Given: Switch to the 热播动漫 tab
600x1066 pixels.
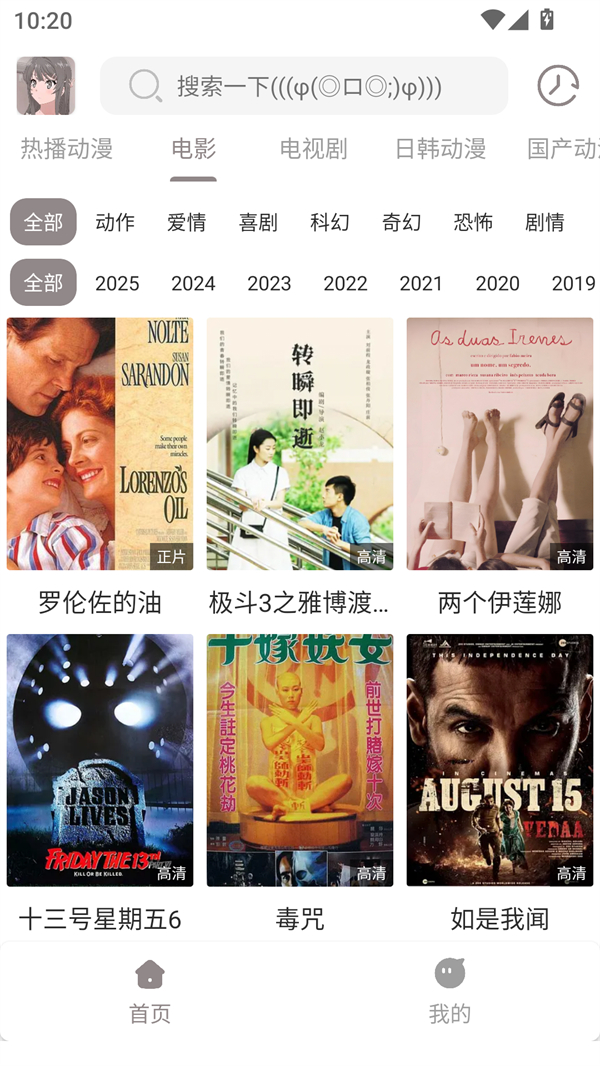Looking at the screenshot, I should tap(67, 149).
